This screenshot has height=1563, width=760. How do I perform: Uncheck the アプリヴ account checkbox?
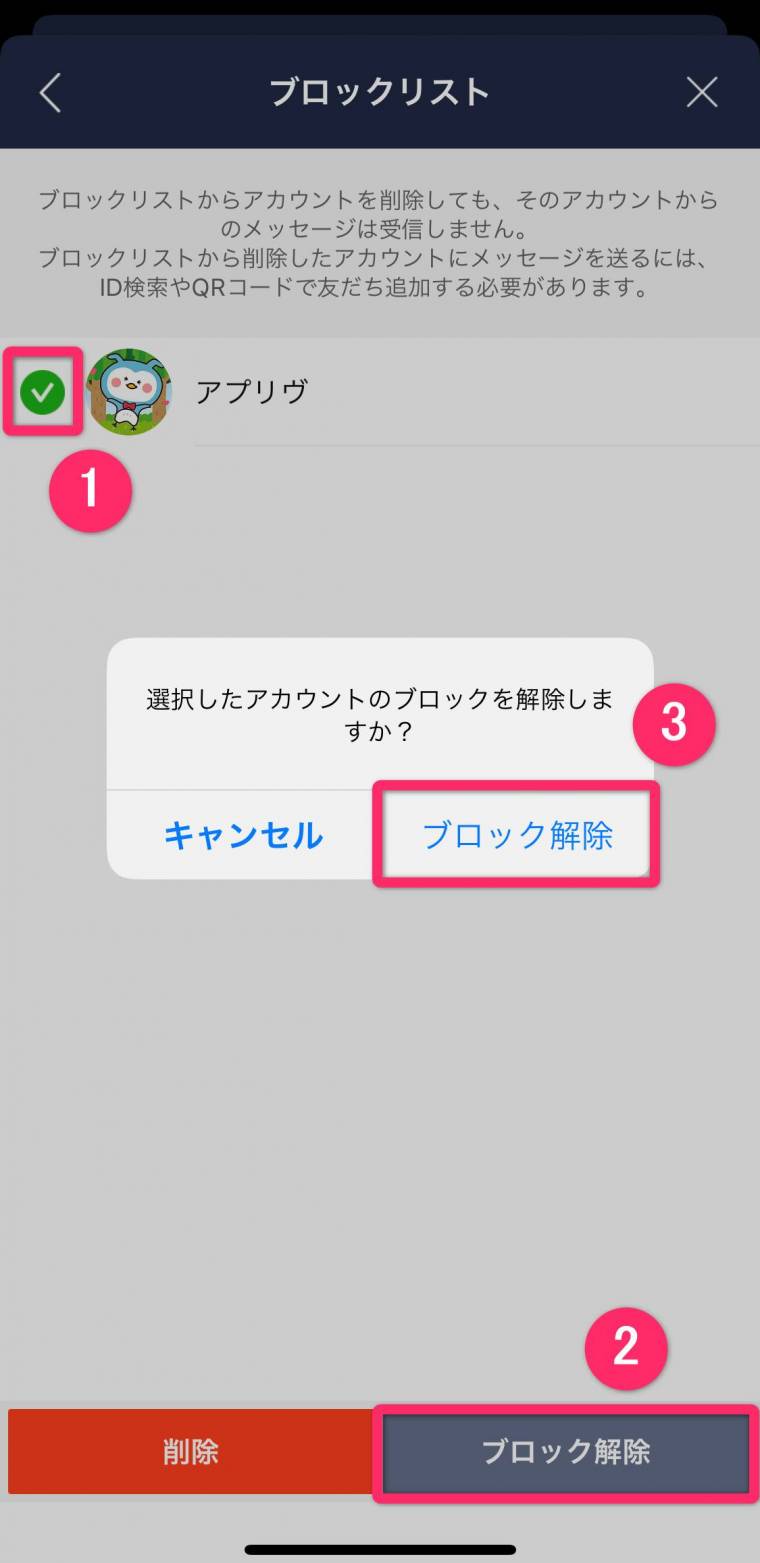click(42, 392)
